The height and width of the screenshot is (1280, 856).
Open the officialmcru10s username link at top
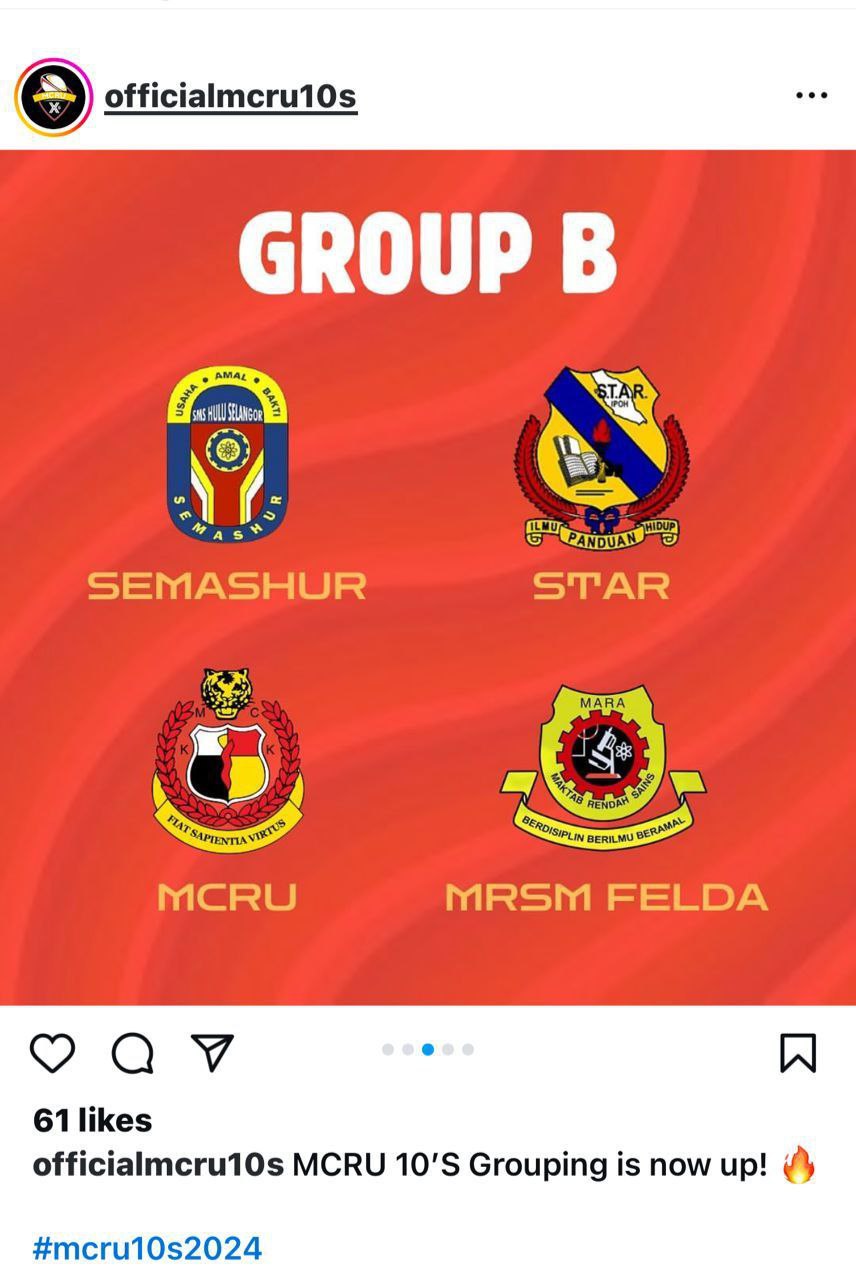[230, 97]
